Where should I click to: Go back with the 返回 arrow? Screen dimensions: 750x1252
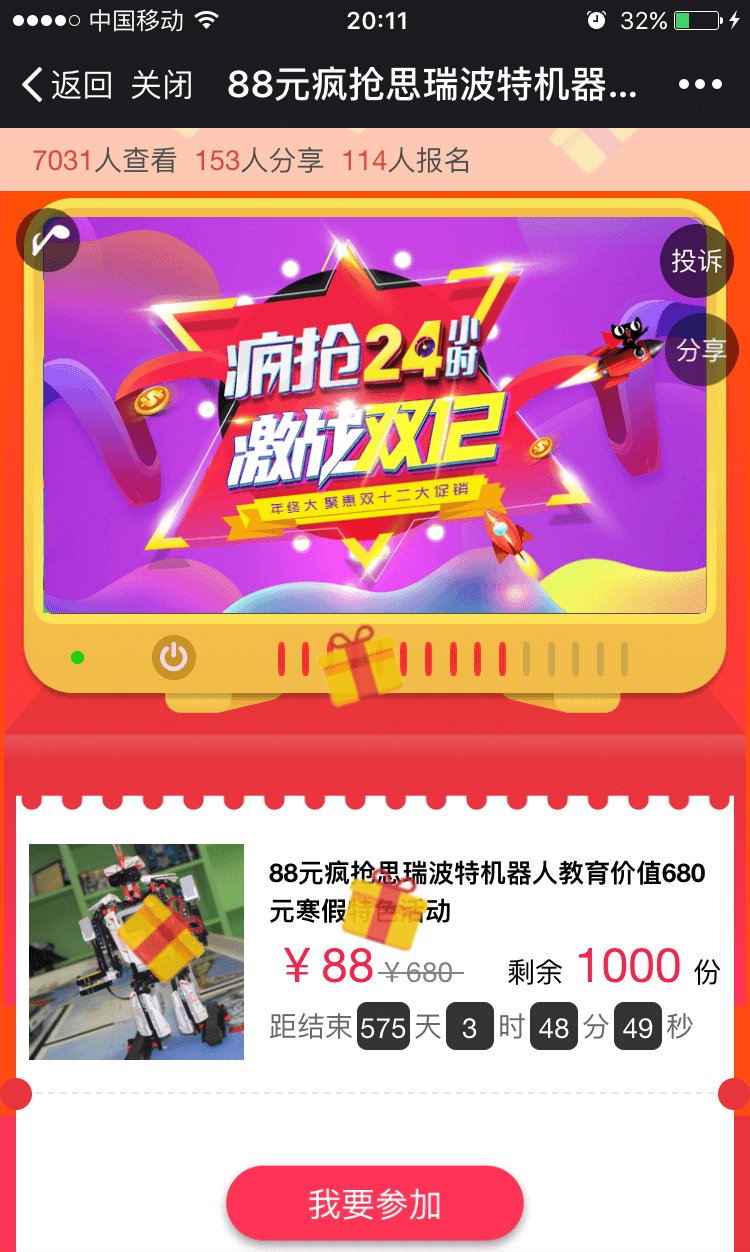pos(66,85)
